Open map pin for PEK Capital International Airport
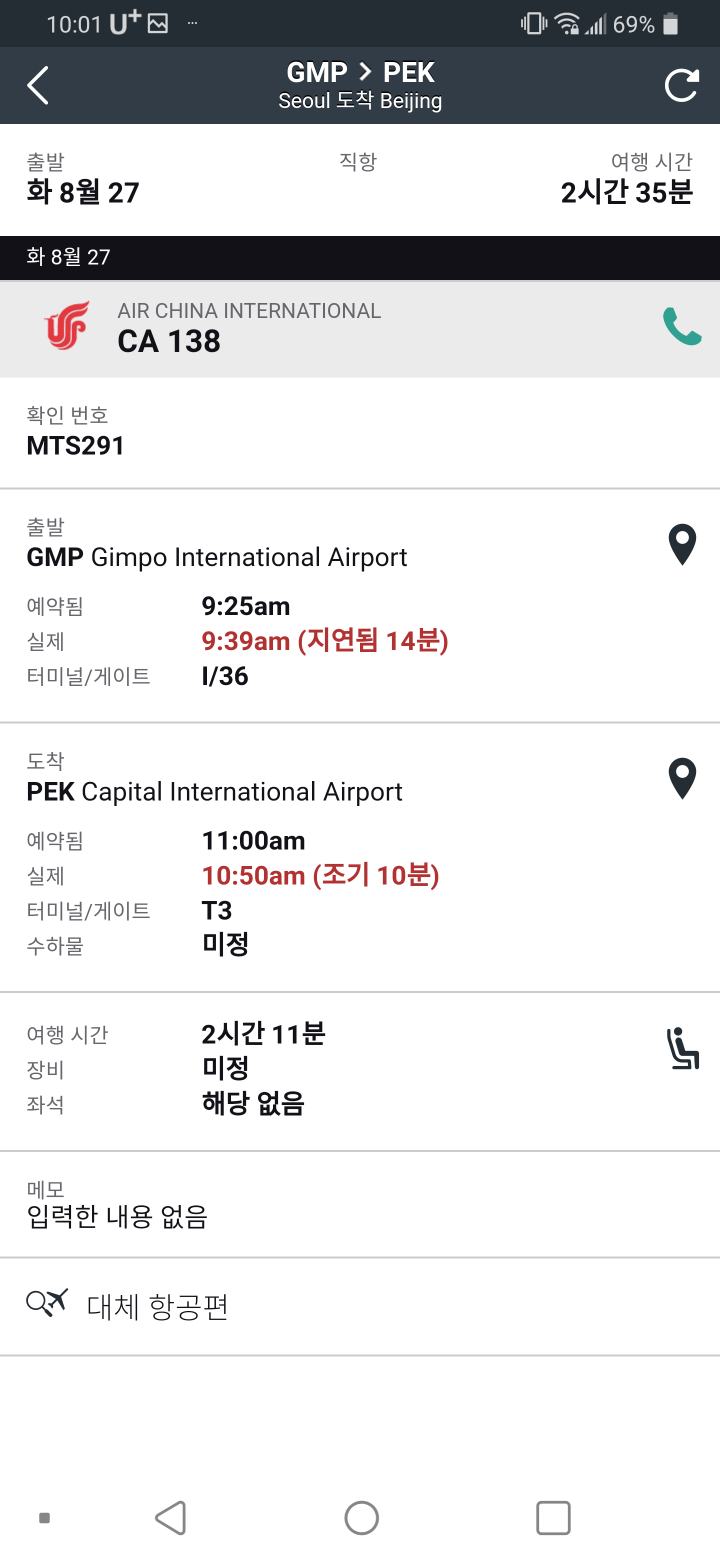 coord(681,779)
